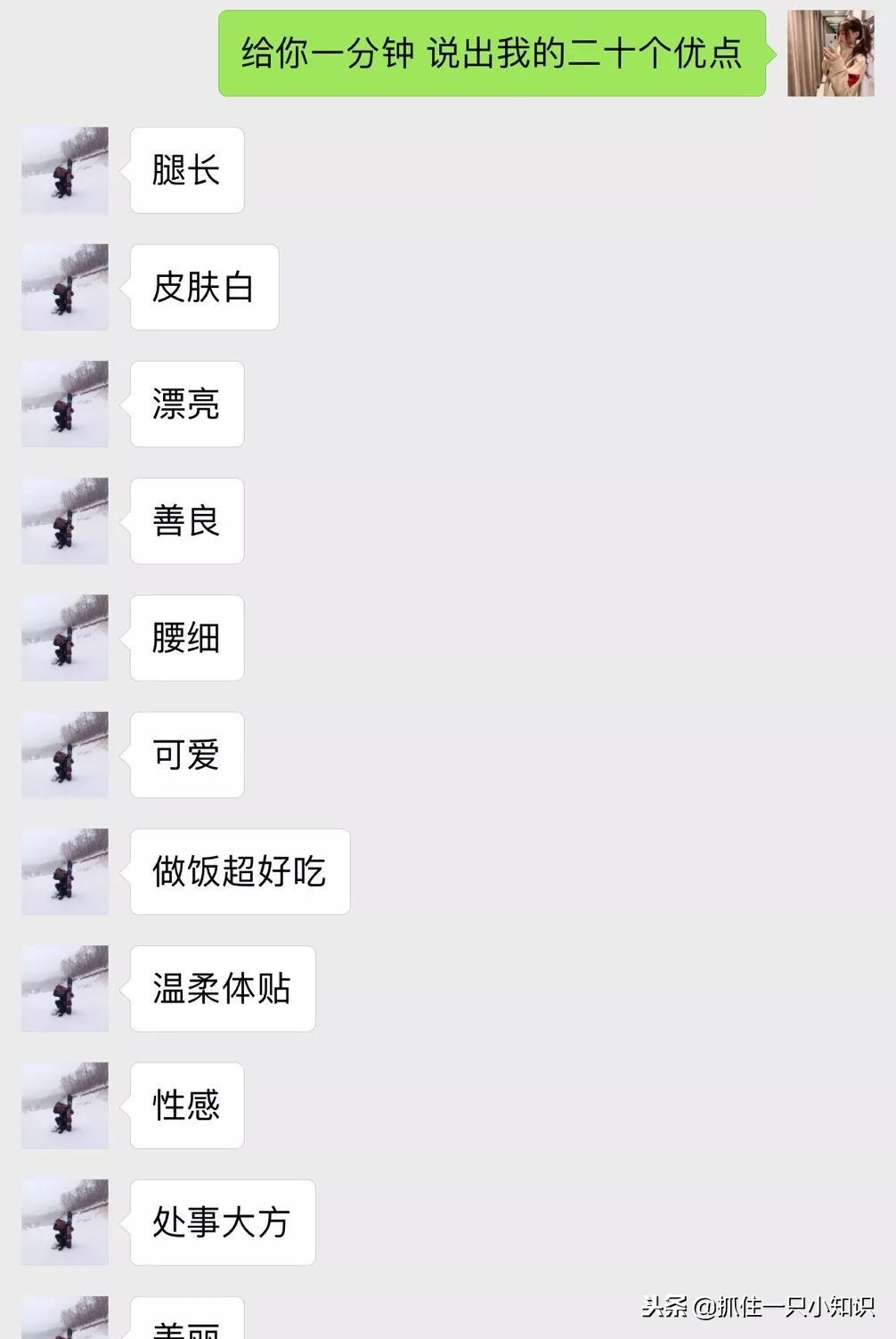
Task: Select the 做饭超好吃 message bubble
Action: pyautogui.click(x=239, y=872)
